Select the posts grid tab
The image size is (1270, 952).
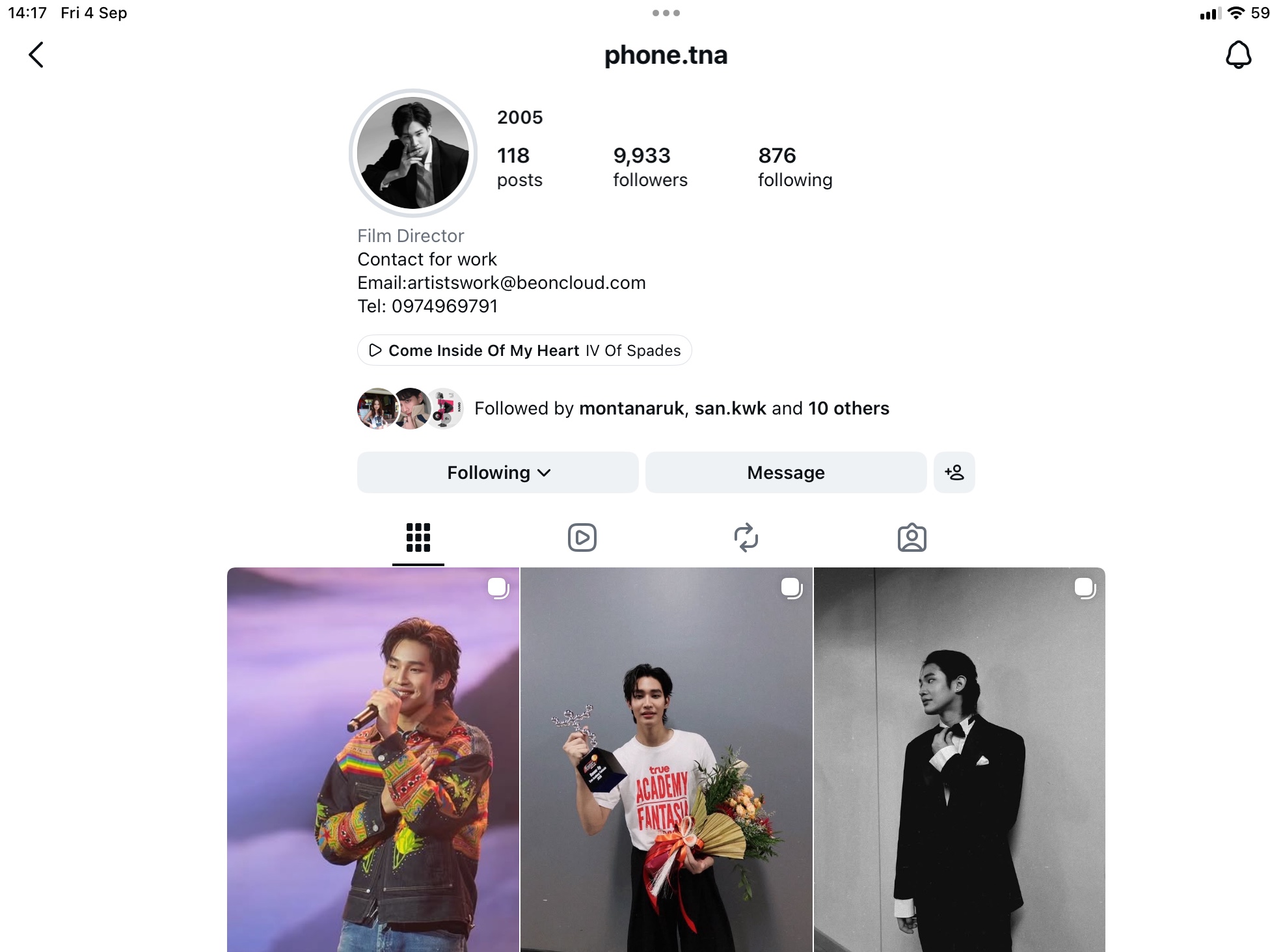418,537
